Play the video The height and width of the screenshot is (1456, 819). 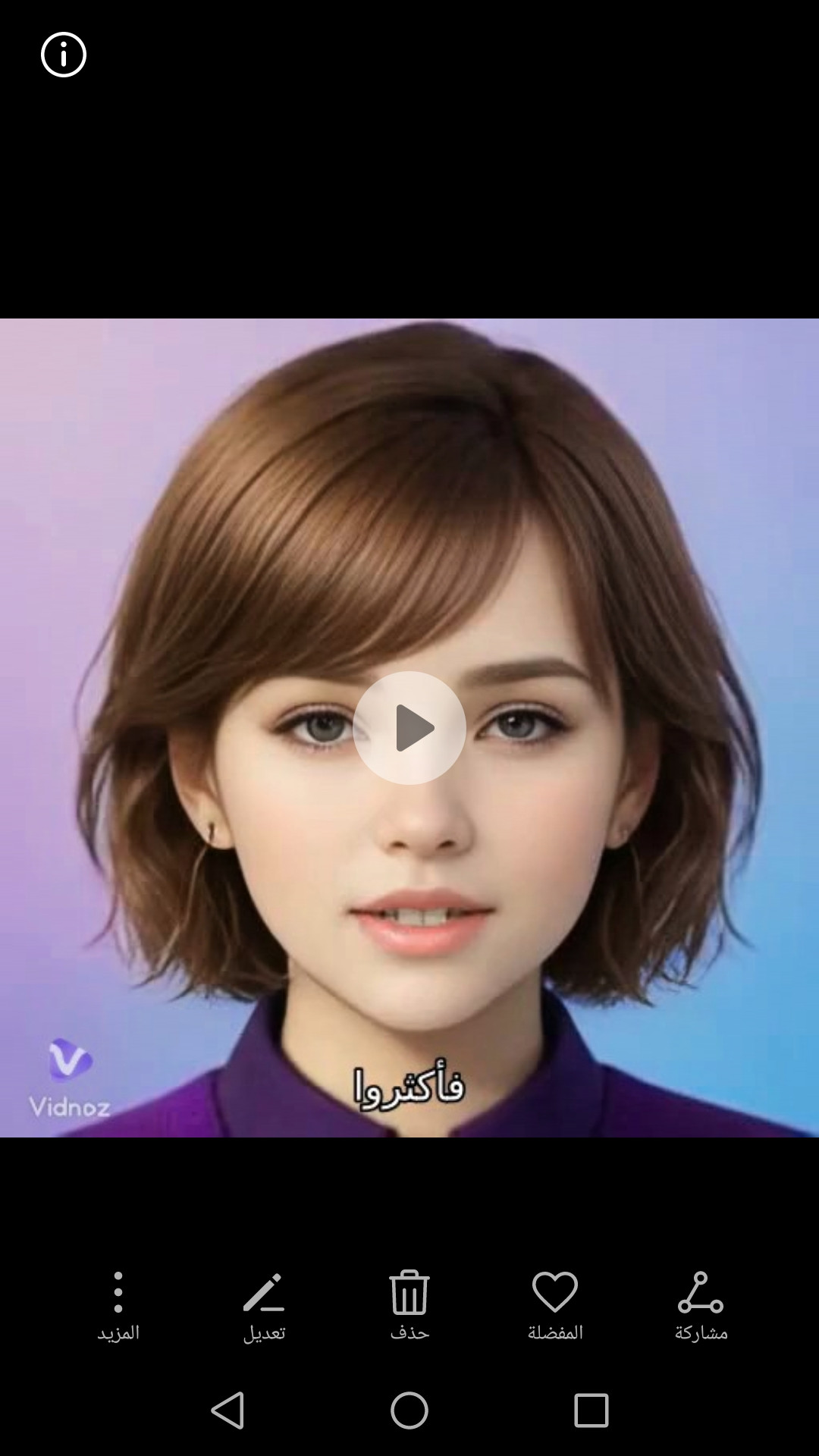click(409, 728)
